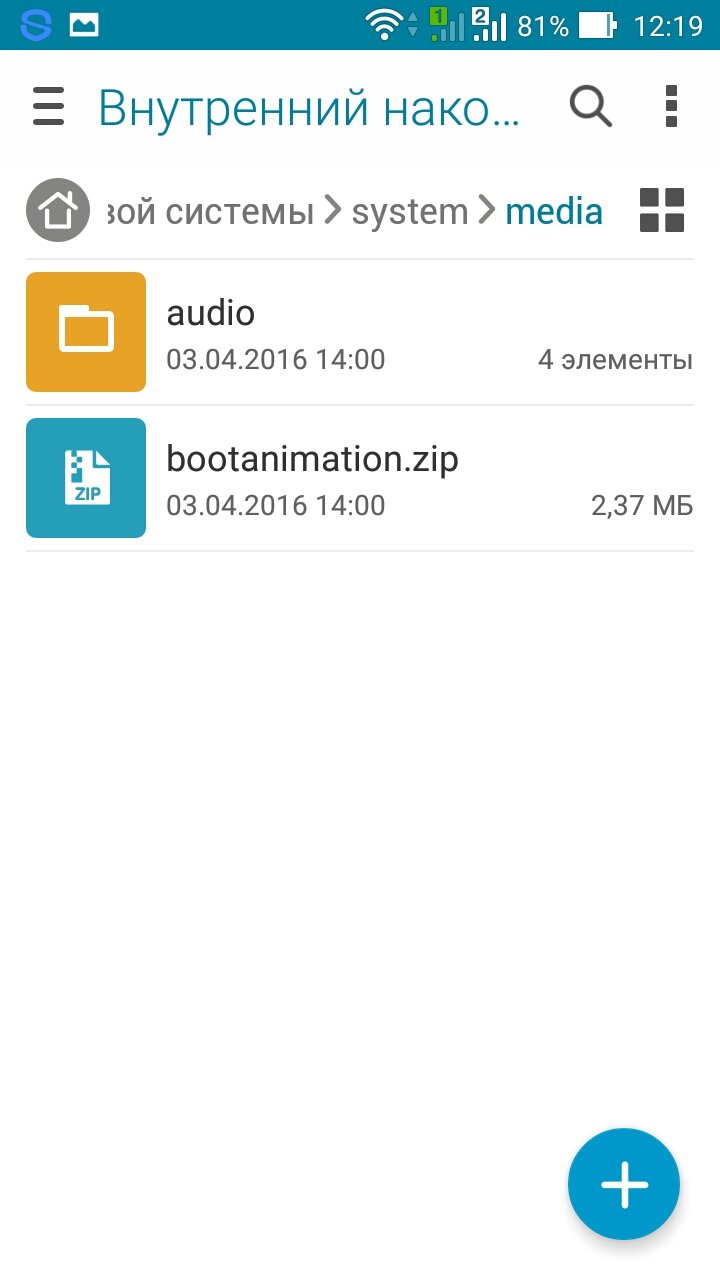The height and width of the screenshot is (1280, 720).
Task: Tap the Внутренний накопитель title dropdown
Action: [x=309, y=108]
